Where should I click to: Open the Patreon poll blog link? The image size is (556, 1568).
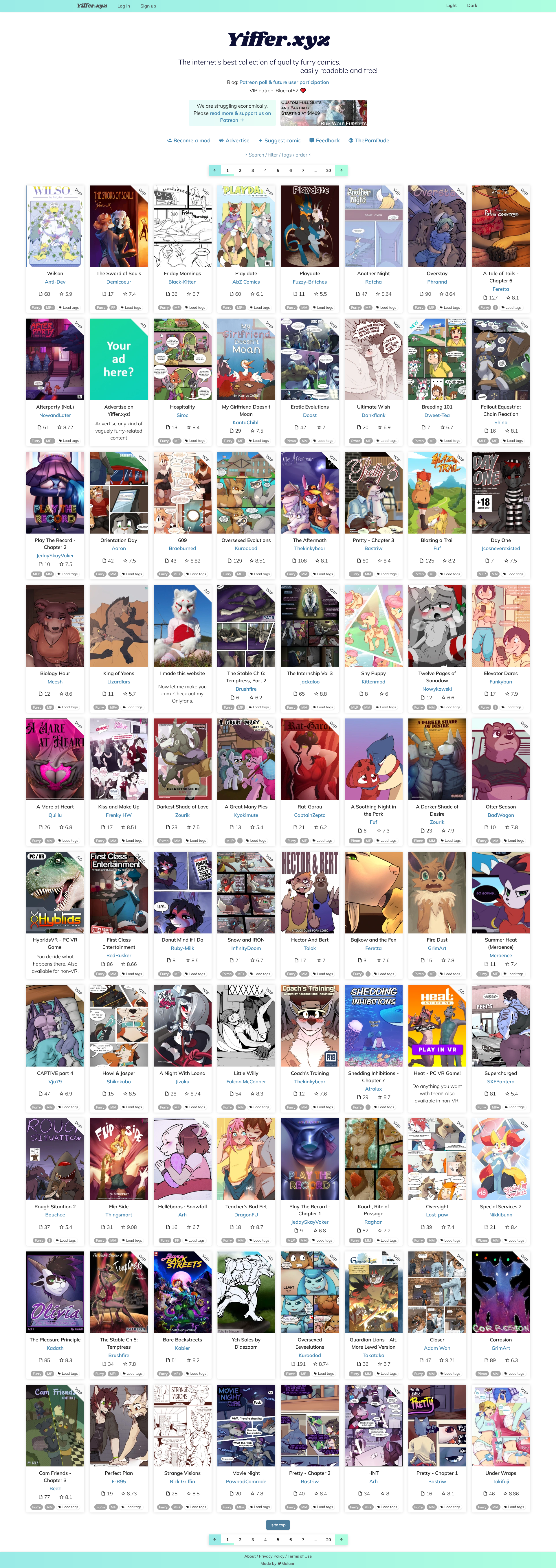[x=284, y=82]
